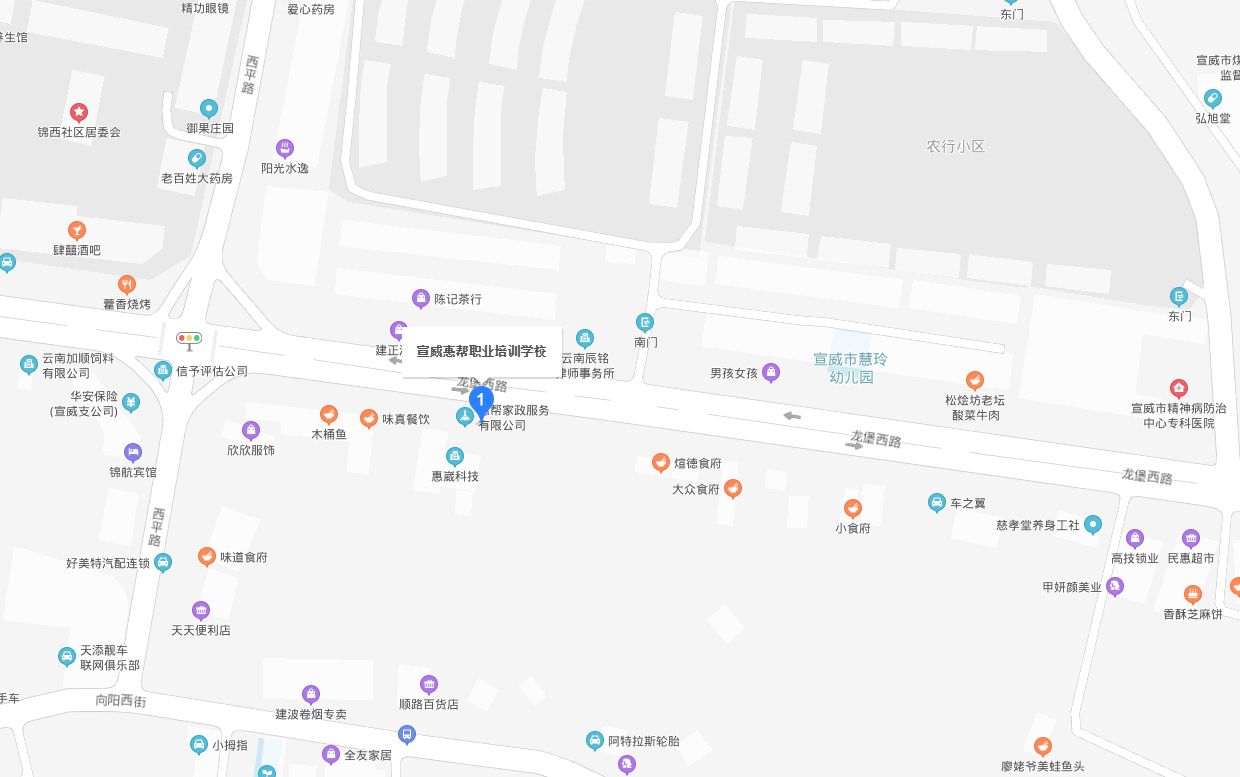The width and height of the screenshot is (1240, 777).
Task: Select the 味真餐饮 restaurant marker
Action: (369, 419)
